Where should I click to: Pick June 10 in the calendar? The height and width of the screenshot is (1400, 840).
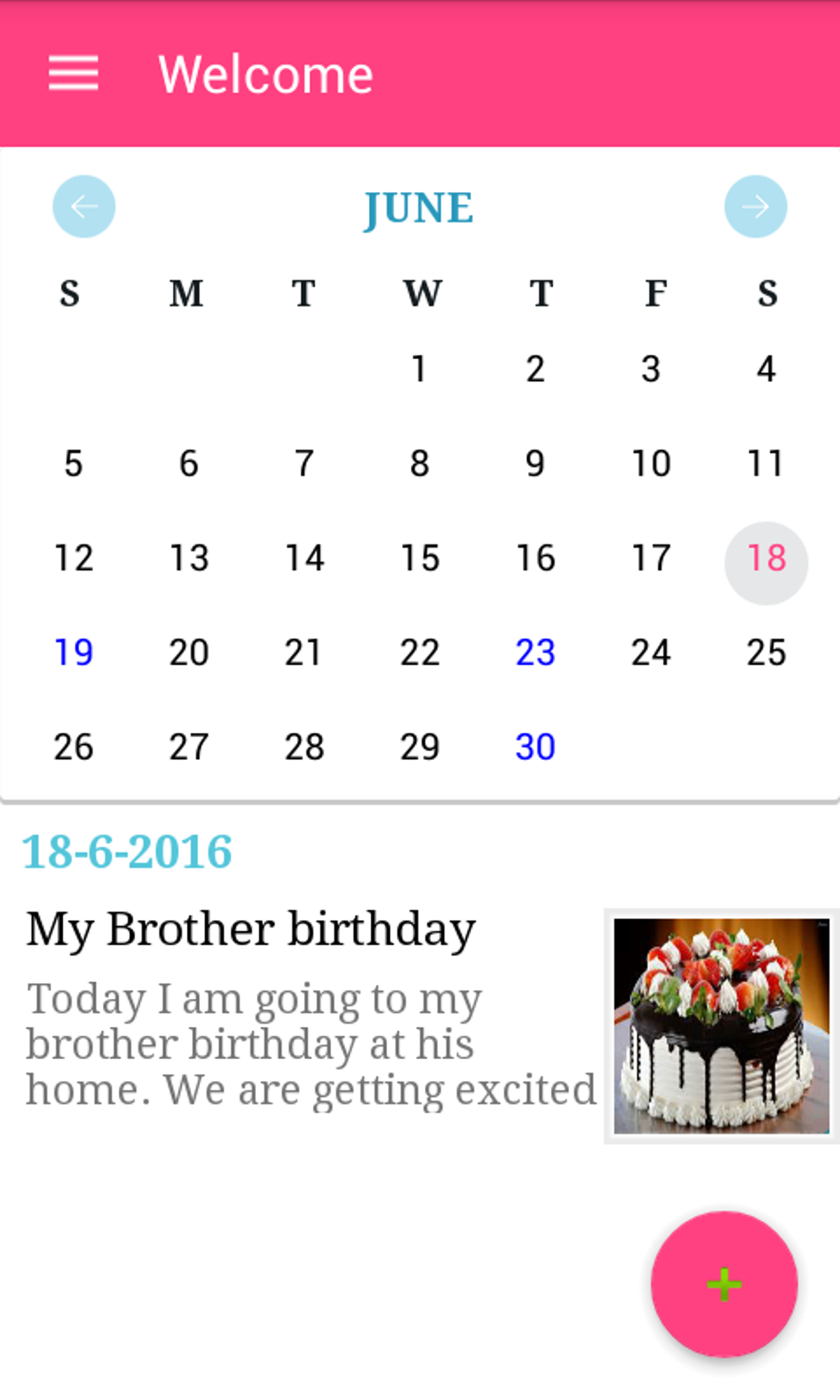(x=651, y=464)
